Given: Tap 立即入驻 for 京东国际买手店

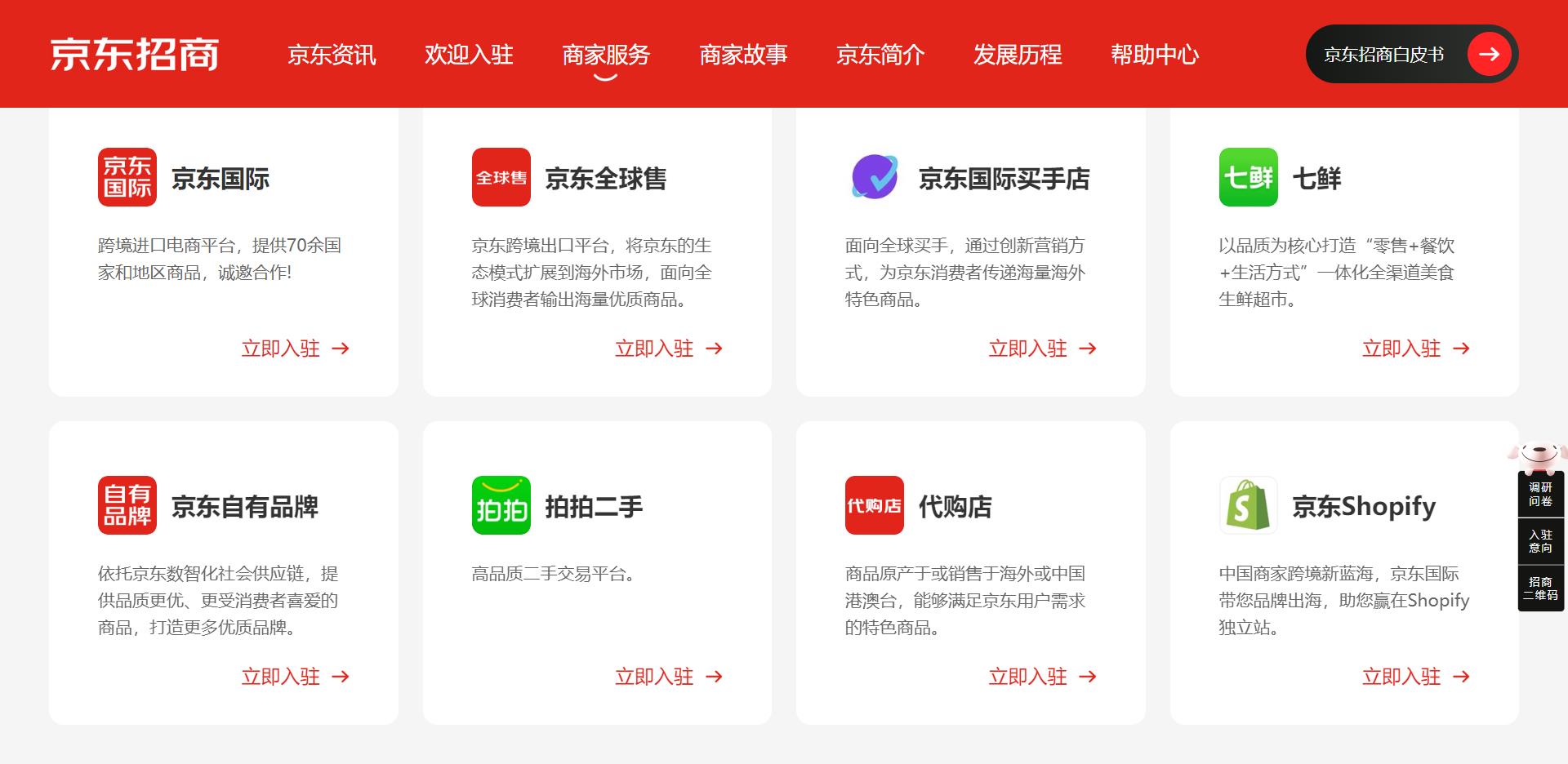Looking at the screenshot, I should point(1042,349).
